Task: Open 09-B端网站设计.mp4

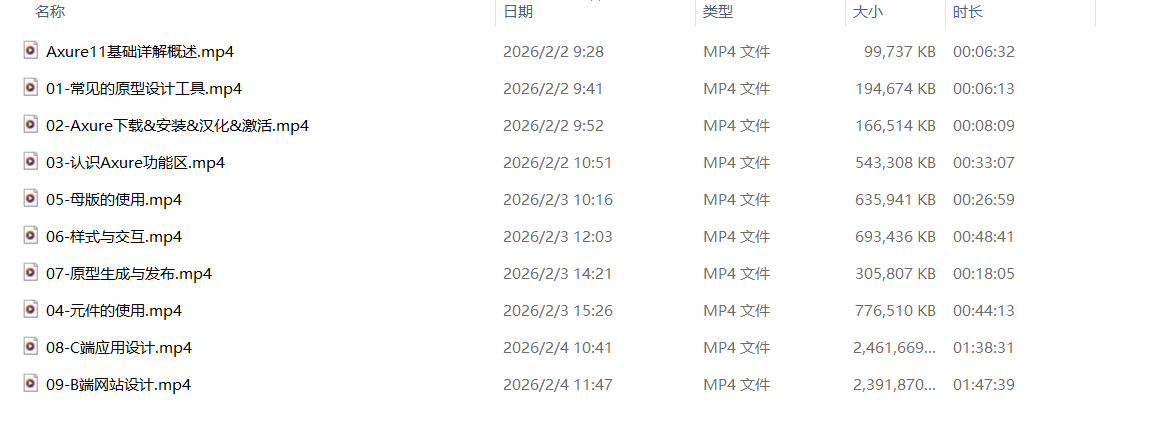Action: (x=118, y=385)
